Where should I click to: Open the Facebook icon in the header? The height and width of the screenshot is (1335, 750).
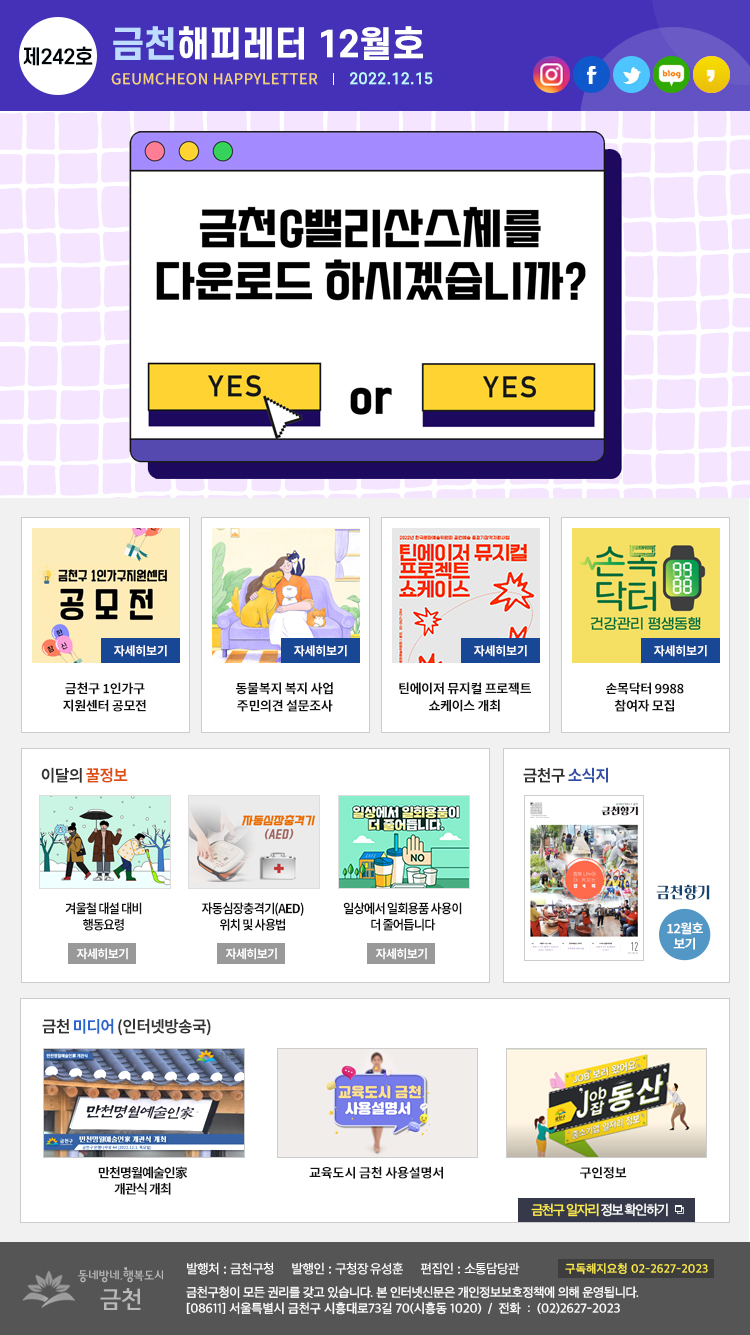pos(591,75)
